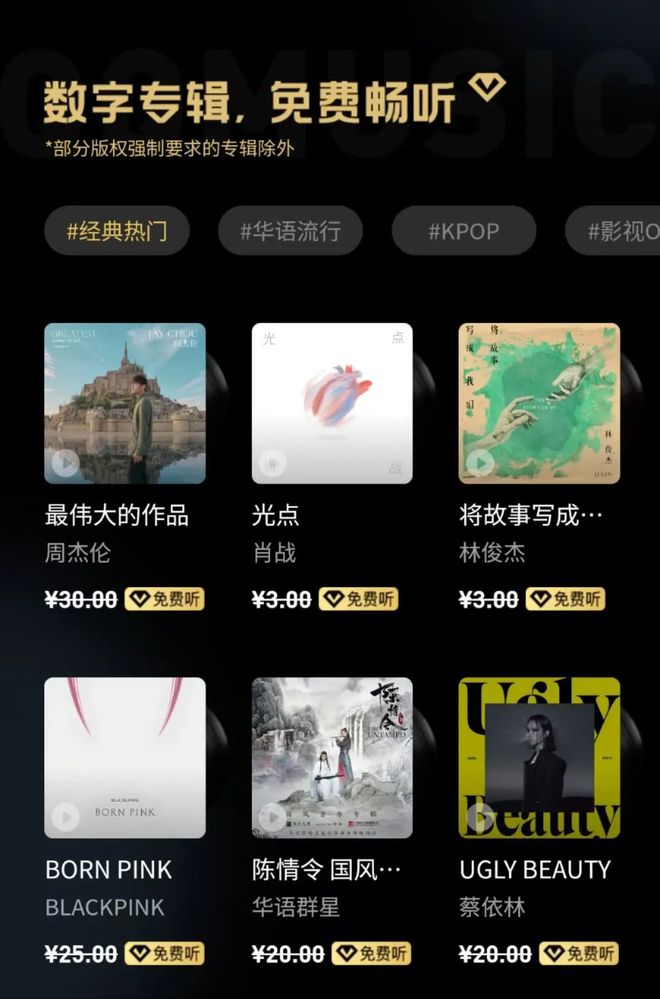The width and height of the screenshot is (660, 999).
Task: Select the #经典热门 chip
Action: pos(117,232)
